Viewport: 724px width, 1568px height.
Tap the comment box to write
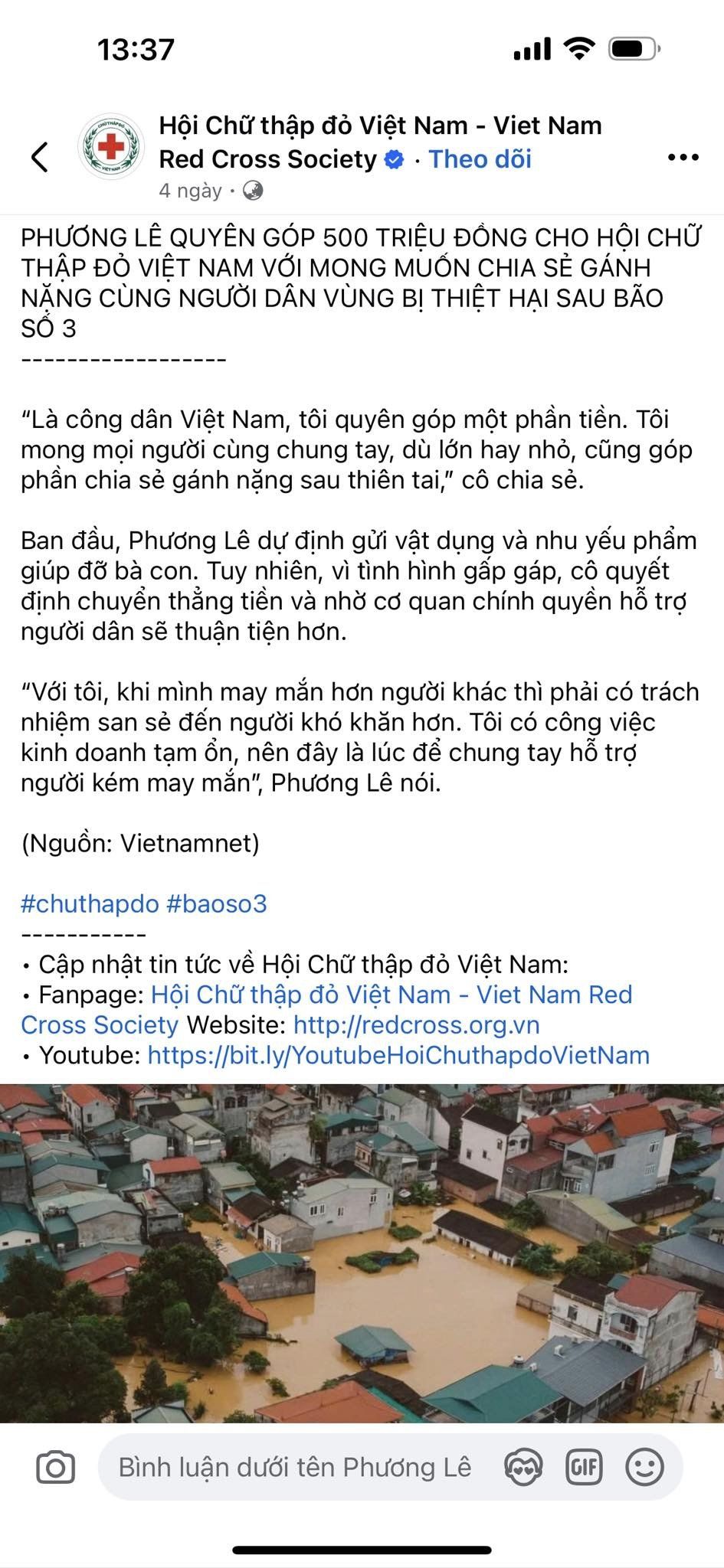point(294,1467)
